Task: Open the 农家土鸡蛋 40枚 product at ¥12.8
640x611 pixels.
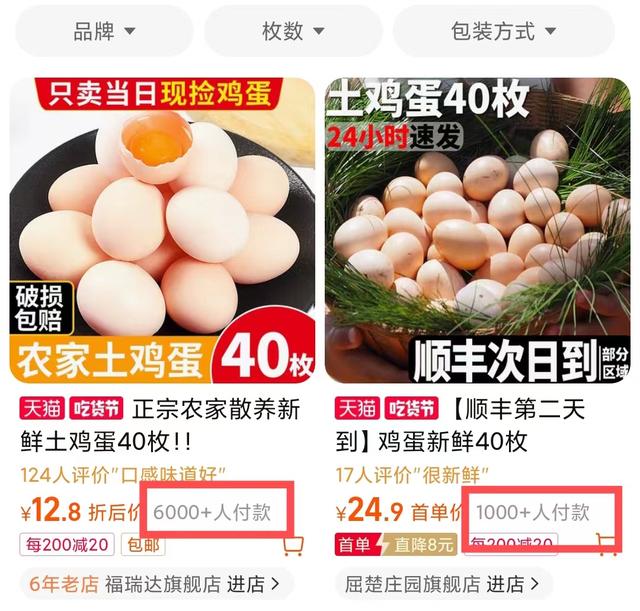Action: tap(162, 230)
